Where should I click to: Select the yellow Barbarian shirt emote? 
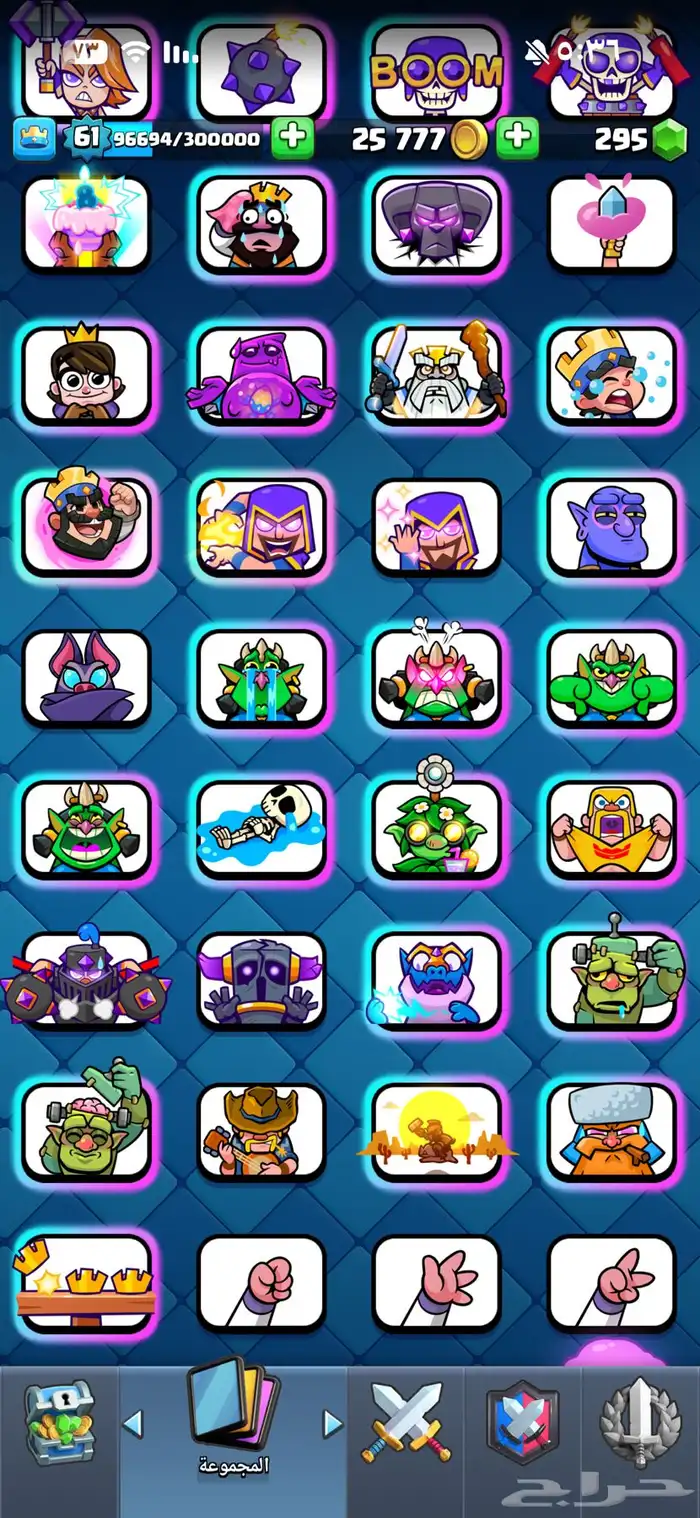[x=611, y=829]
